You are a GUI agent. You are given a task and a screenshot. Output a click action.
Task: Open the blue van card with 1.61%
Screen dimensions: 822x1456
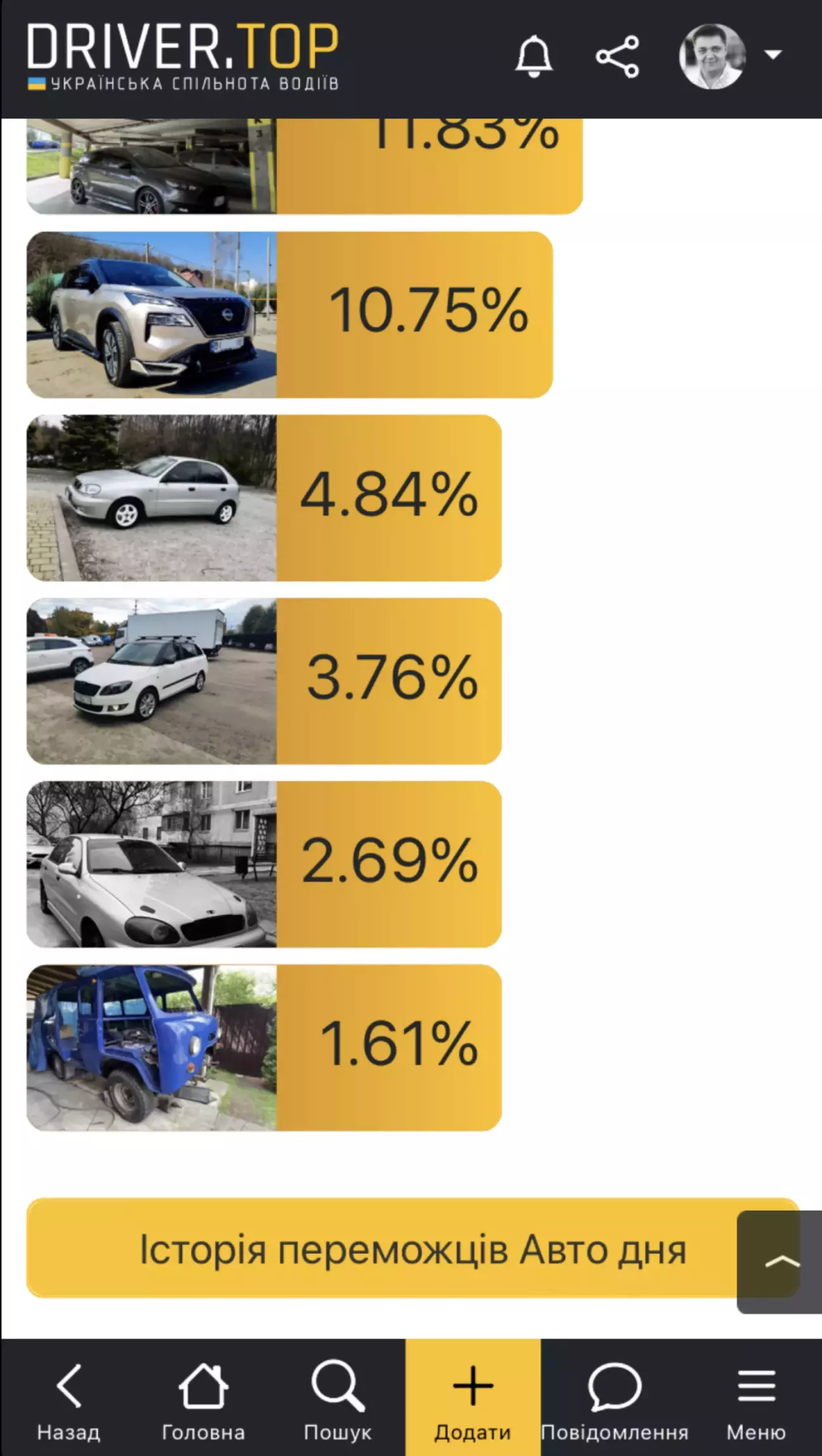point(264,1048)
